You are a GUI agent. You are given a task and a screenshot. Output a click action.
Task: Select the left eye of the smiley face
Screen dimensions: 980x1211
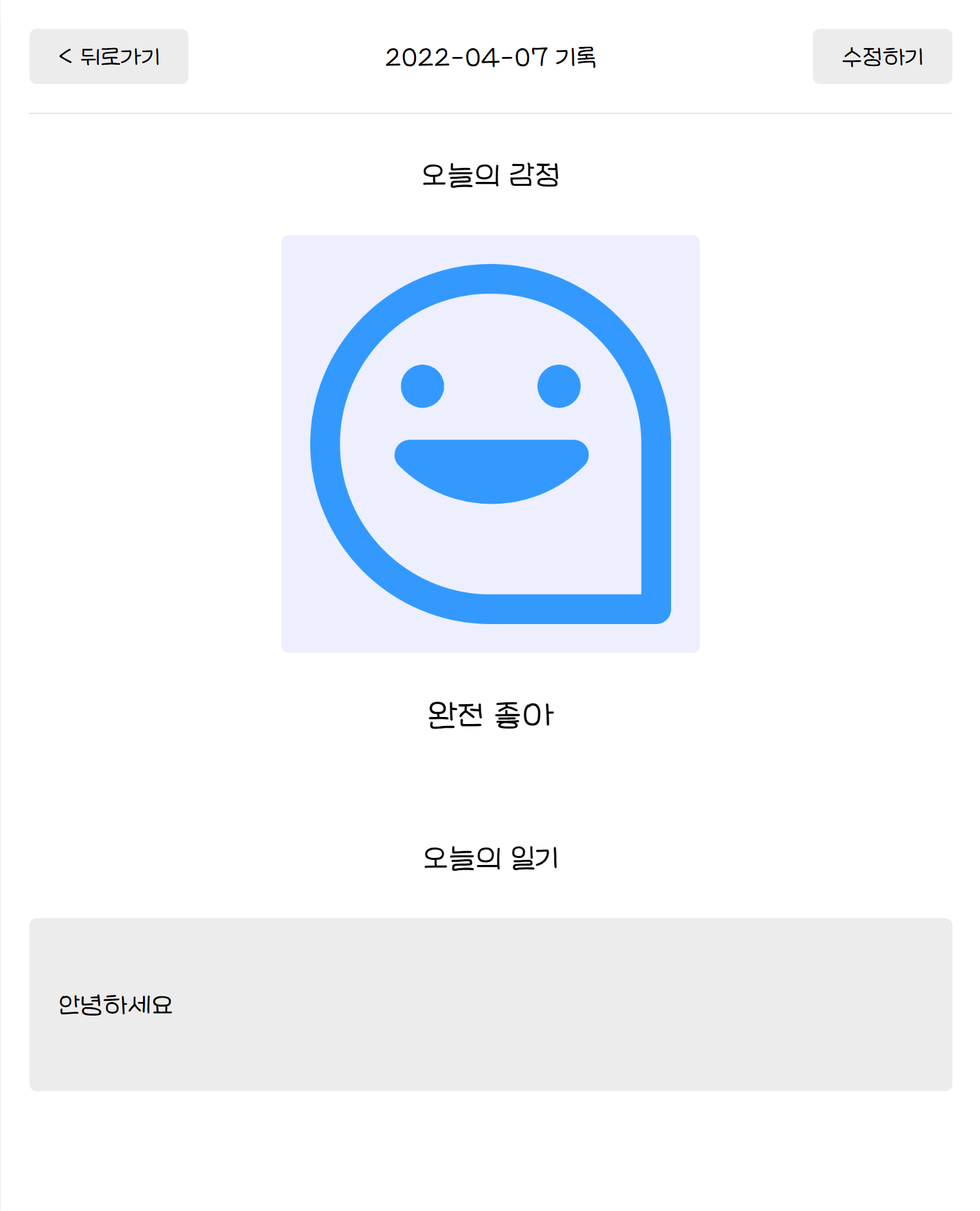coord(424,385)
